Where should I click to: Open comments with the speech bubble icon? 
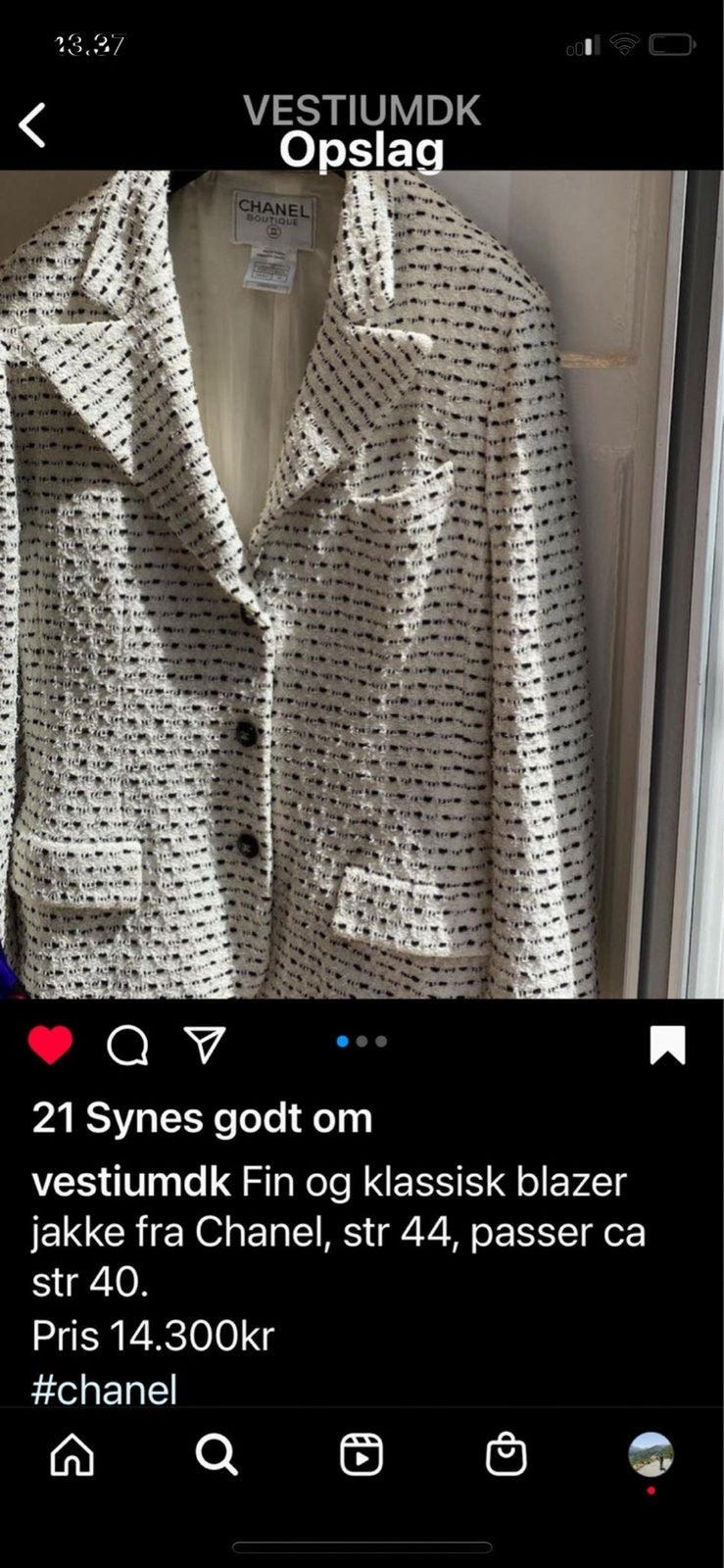point(127,1046)
